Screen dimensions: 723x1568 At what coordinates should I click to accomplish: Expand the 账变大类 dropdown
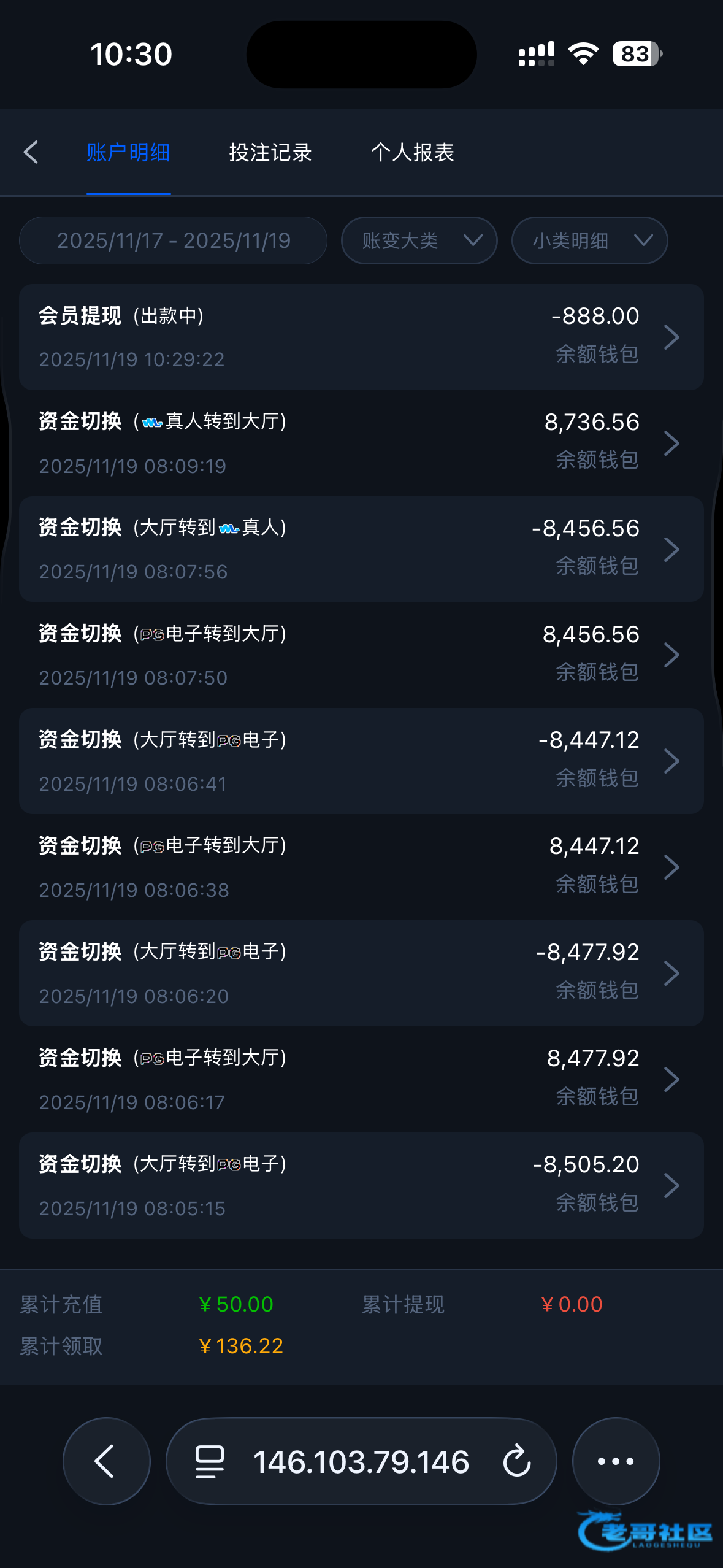click(x=419, y=240)
